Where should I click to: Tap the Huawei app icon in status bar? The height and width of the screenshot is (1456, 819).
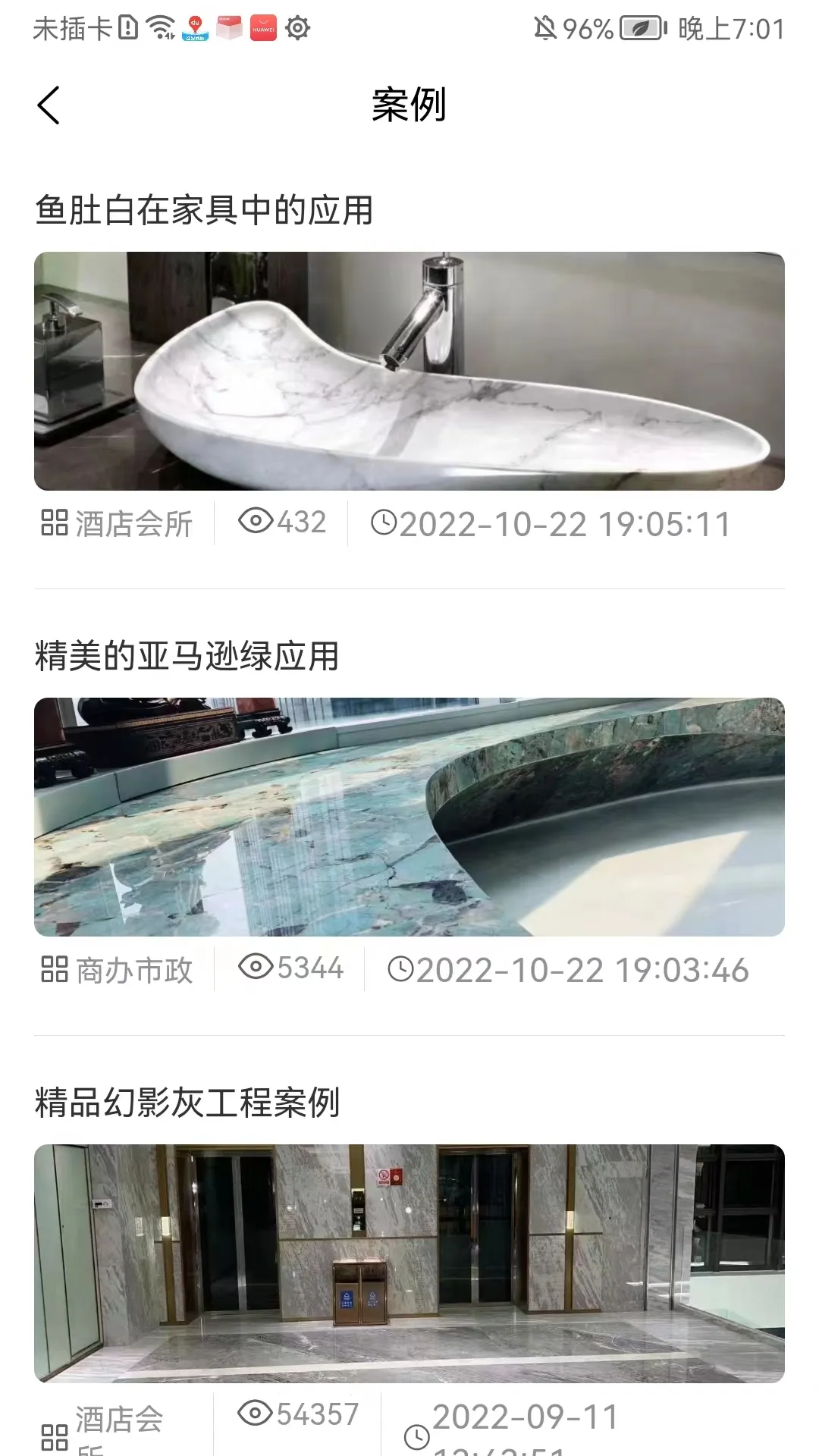point(263,27)
